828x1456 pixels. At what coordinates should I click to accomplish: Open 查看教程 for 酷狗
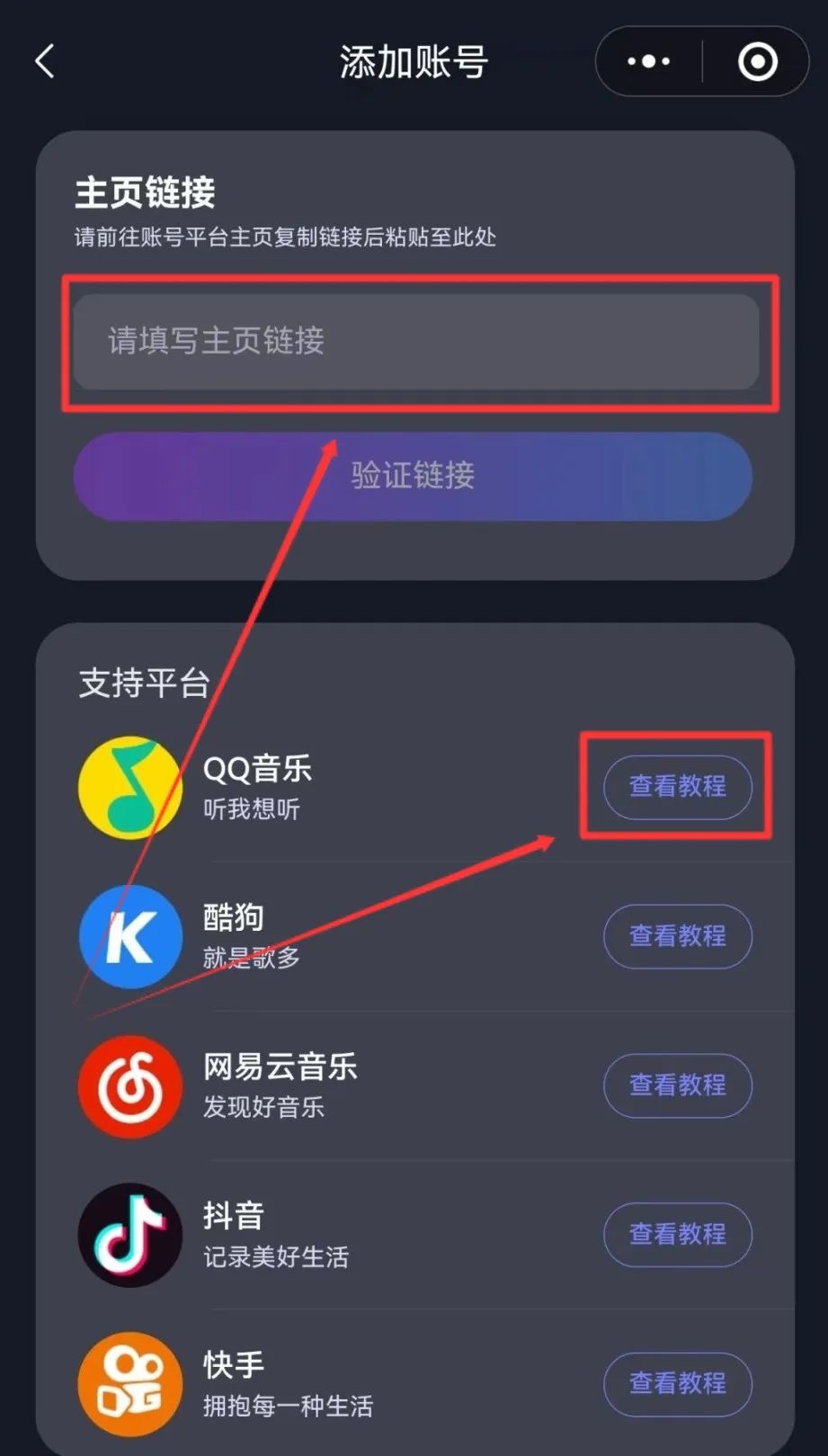click(677, 936)
